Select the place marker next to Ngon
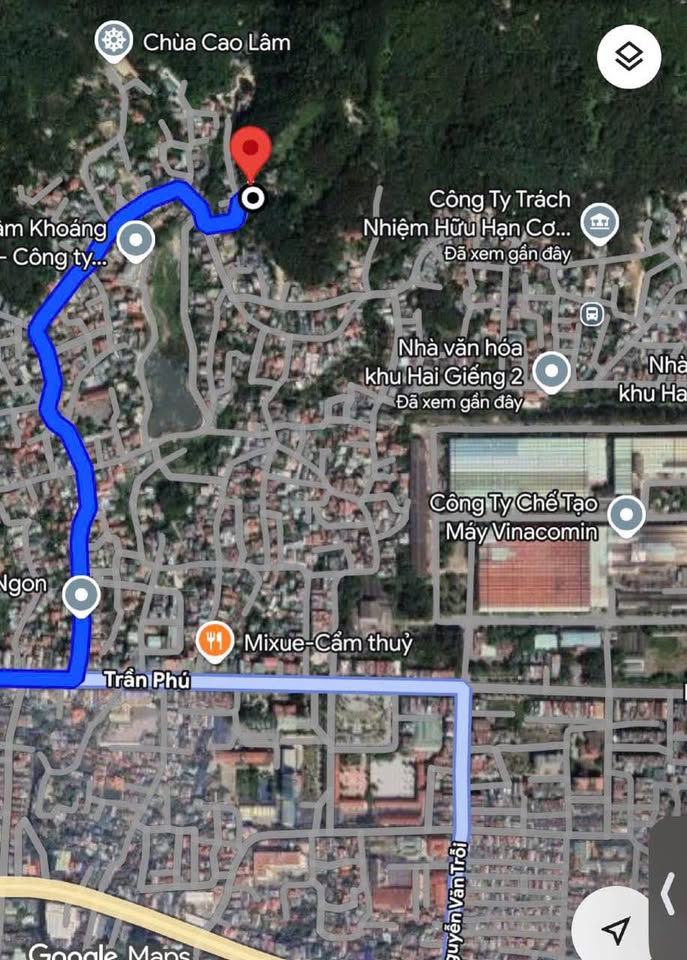The image size is (687, 960). click(x=81, y=596)
